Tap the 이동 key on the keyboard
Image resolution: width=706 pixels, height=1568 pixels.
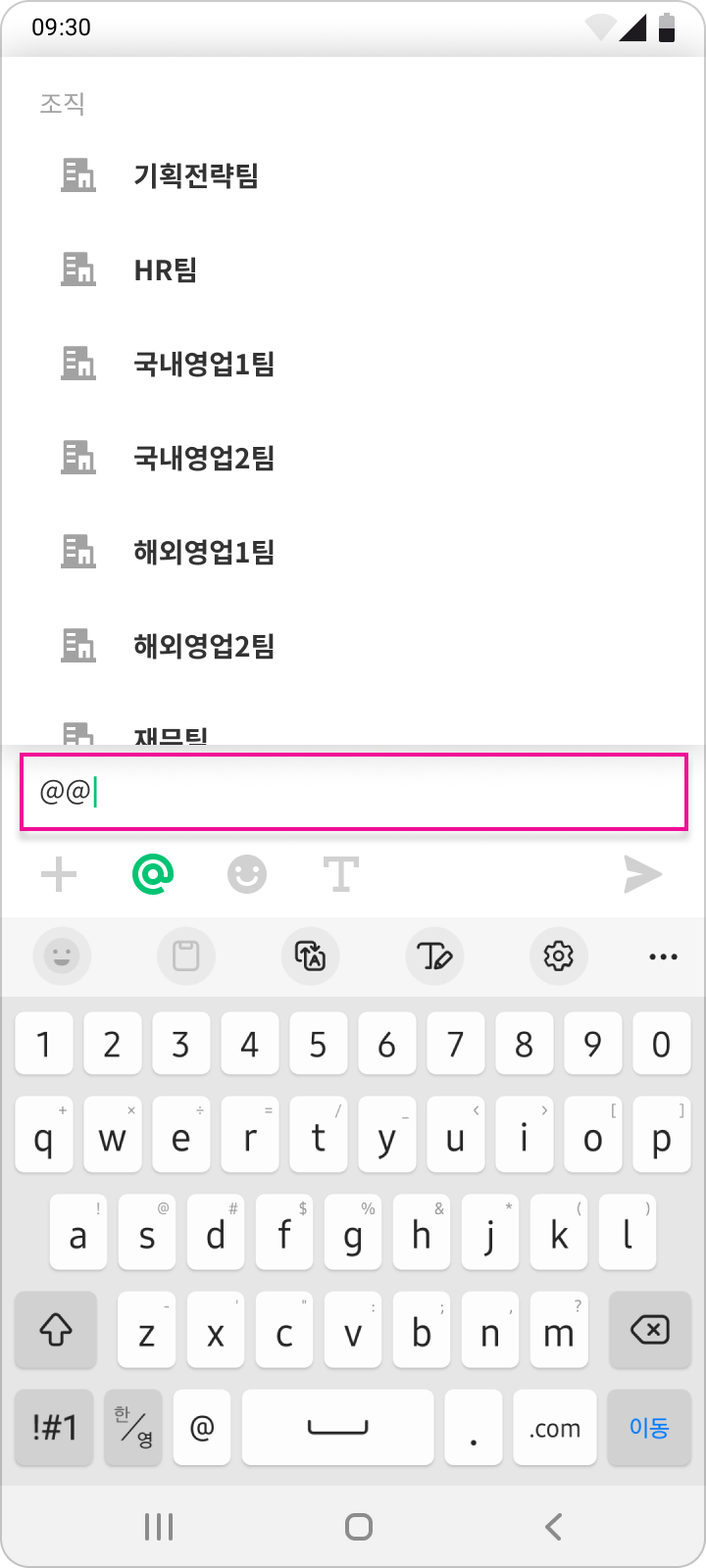click(x=649, y=1428)
